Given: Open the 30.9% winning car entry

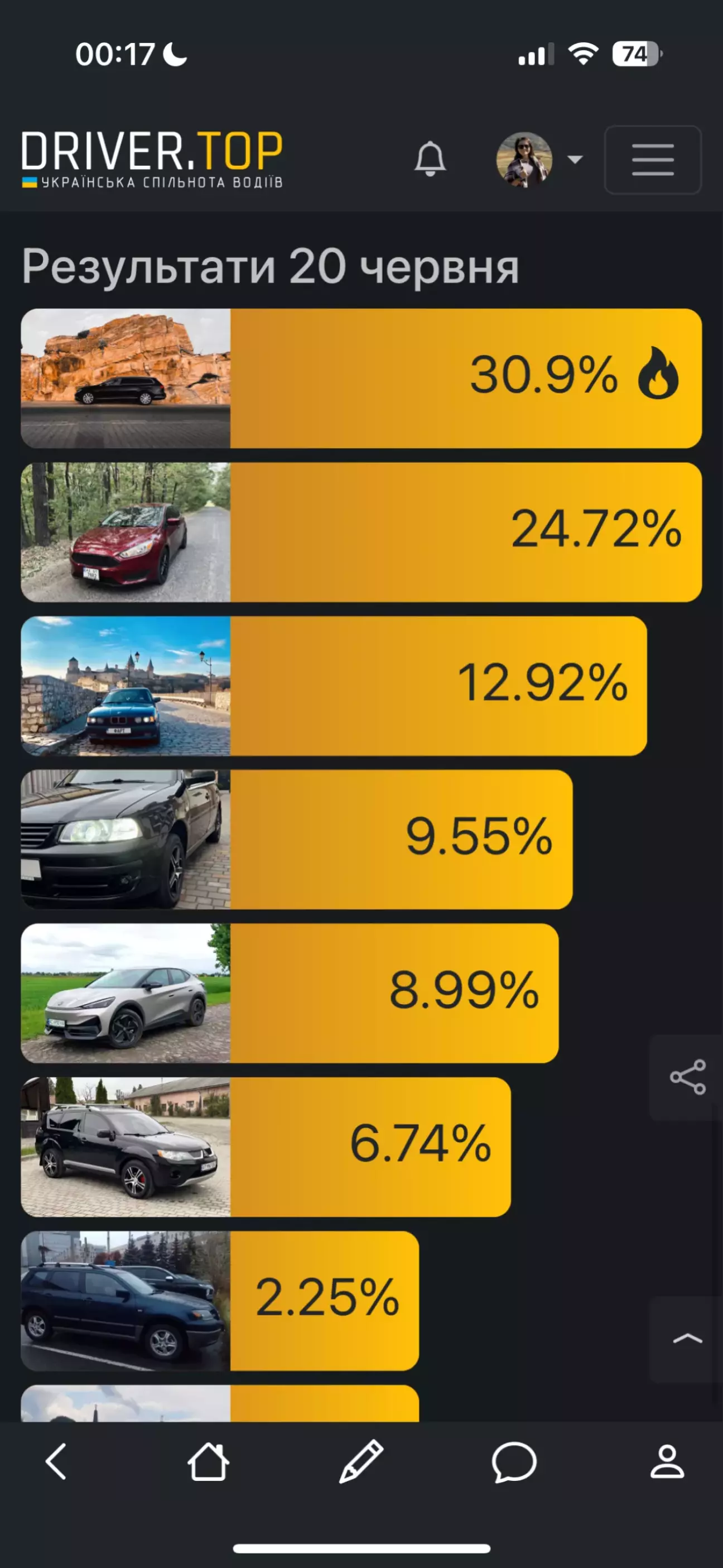Looking at the screenshot, I should click(361, 378).
